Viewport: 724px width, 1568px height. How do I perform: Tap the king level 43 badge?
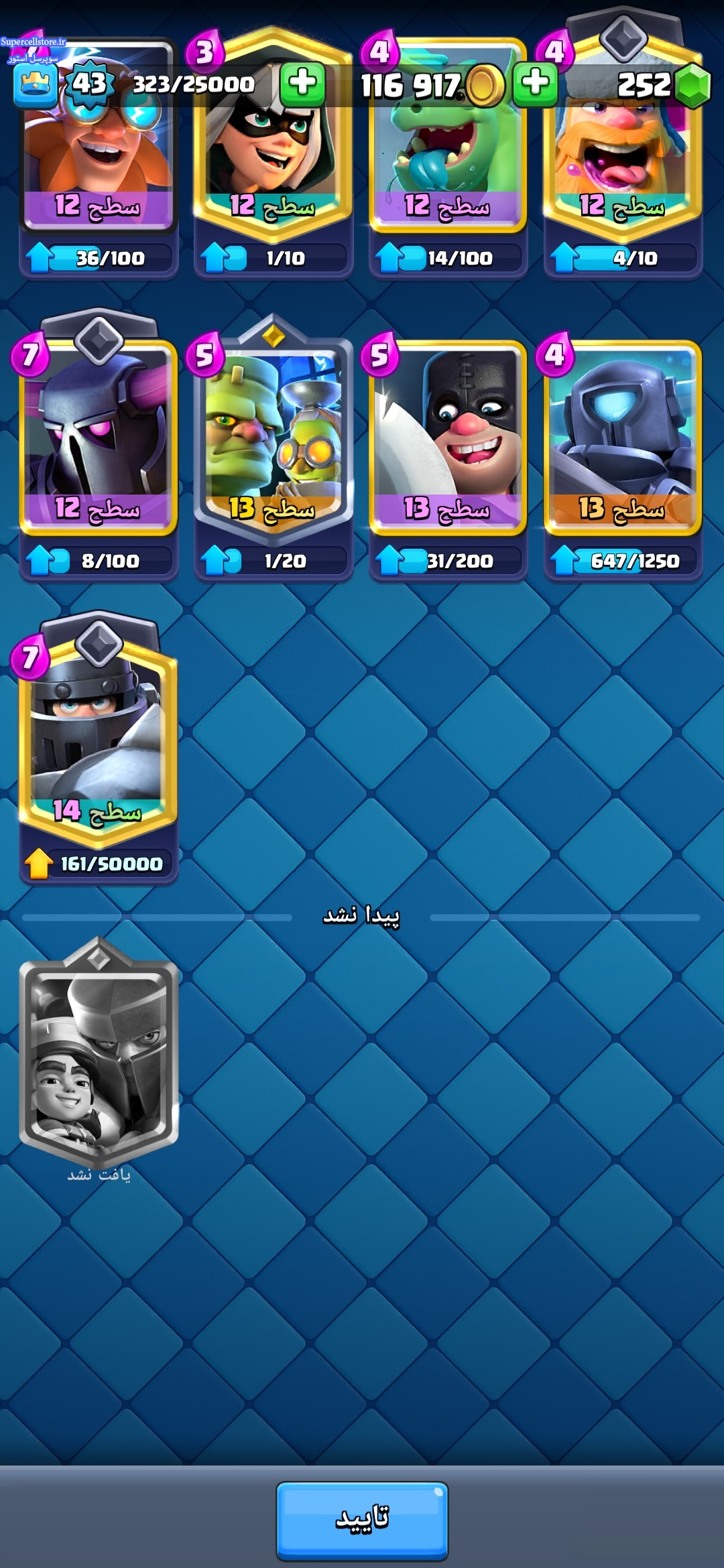pos(89,84)
